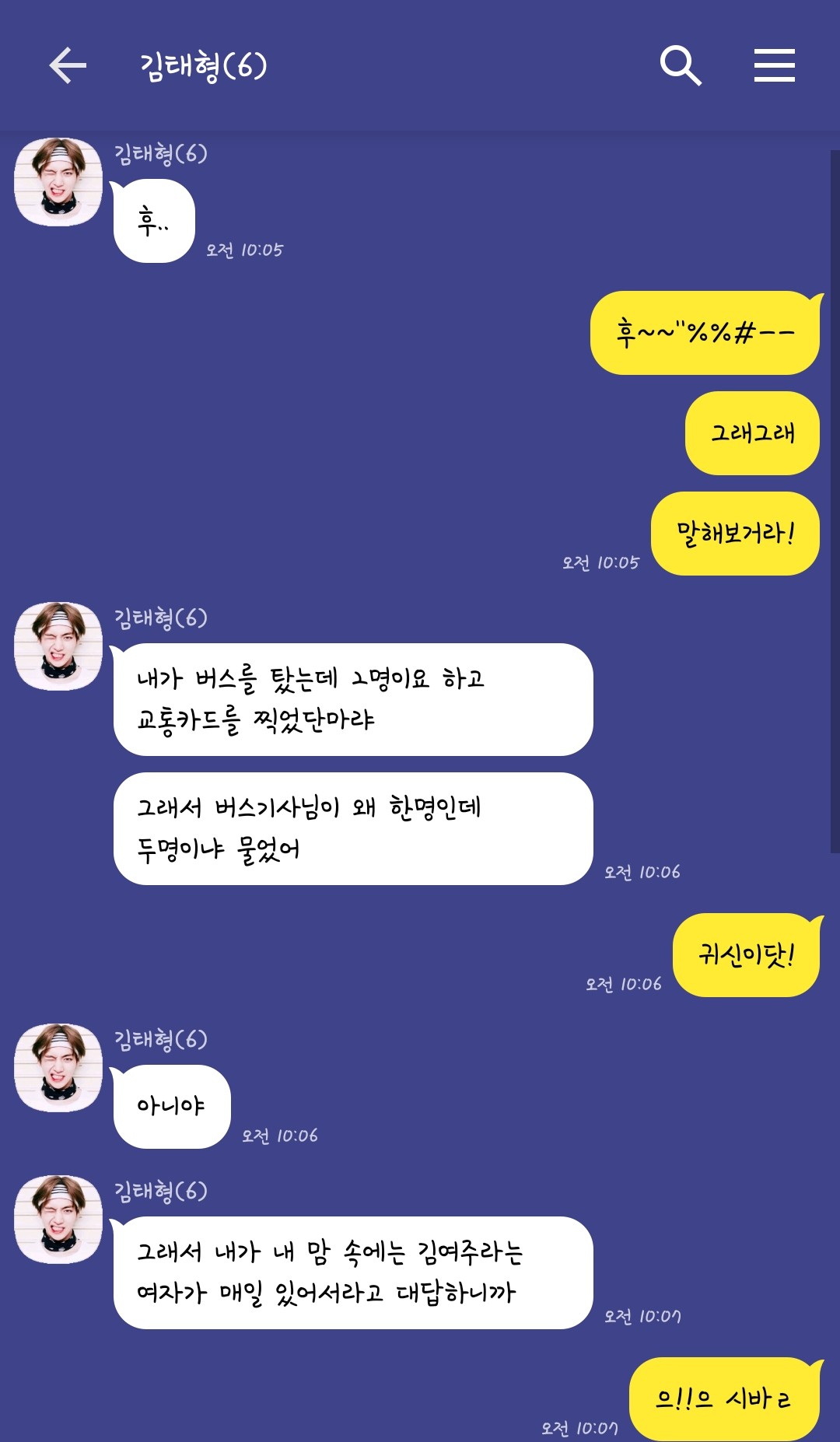Screen dimensions: 840x1442
Task: Go back using the arrow icon
Action: pyautogui.click(x=68, y=65)
